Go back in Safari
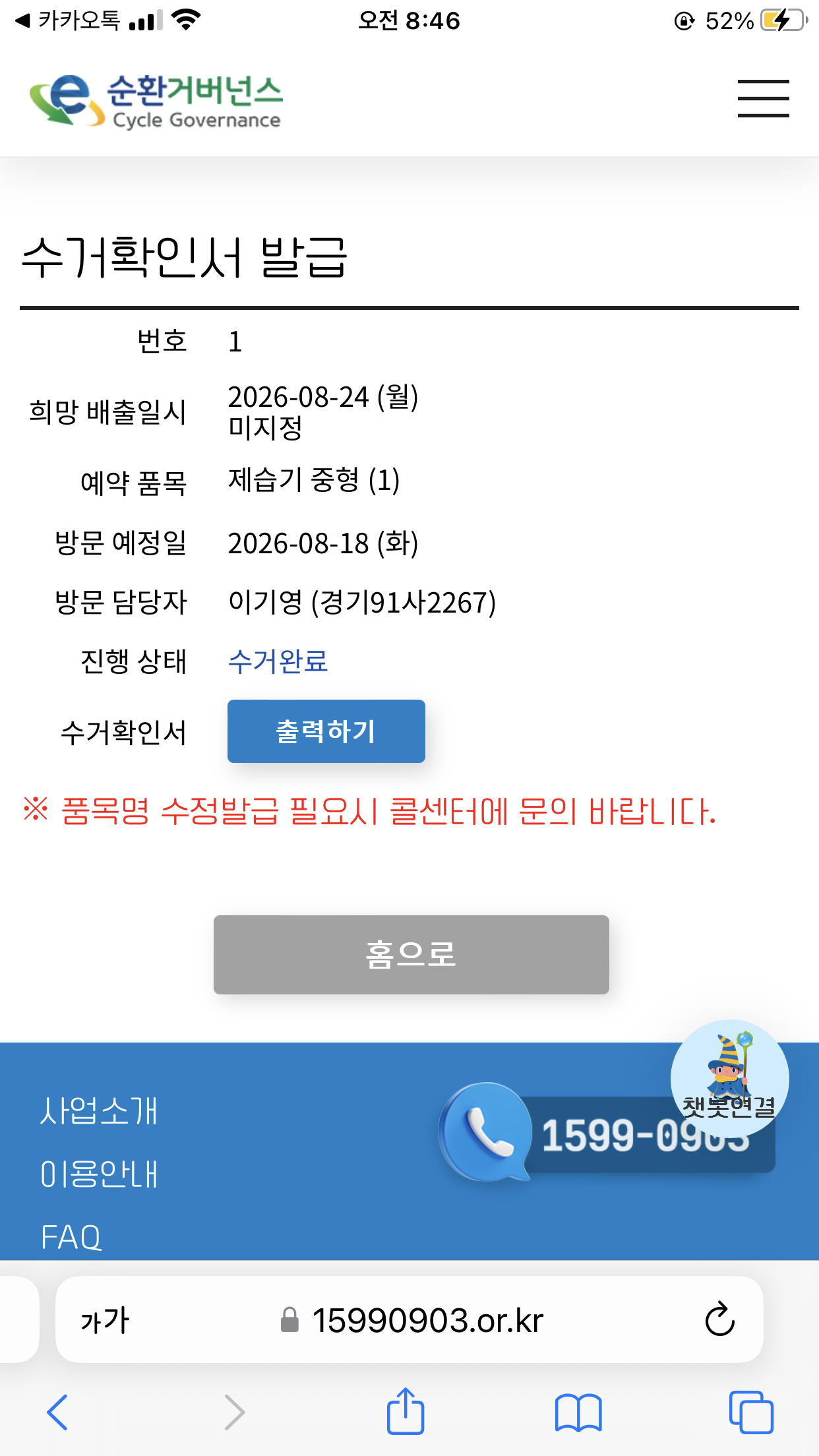The image size is (819, 1456). click(x=57, y=1412)
